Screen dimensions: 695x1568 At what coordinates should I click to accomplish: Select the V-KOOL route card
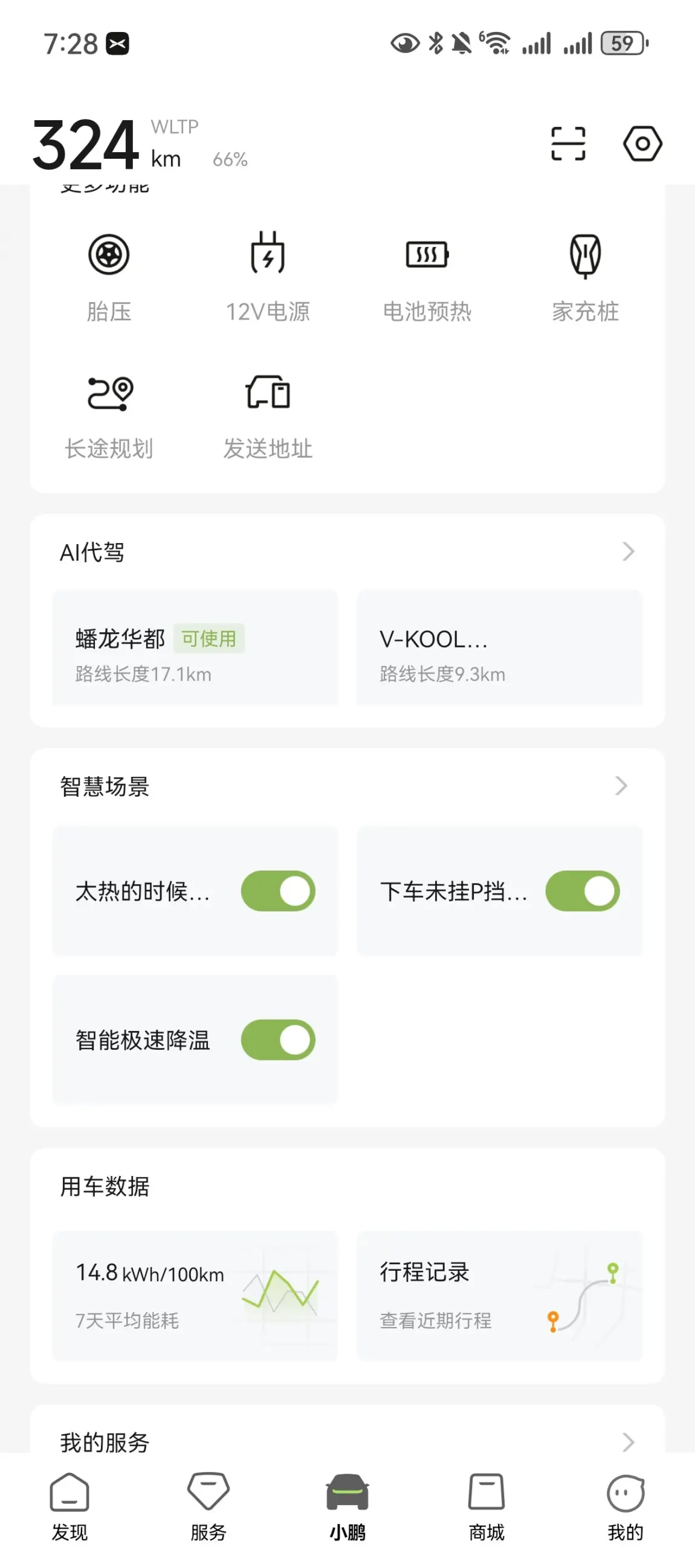(x=499, y=647)
